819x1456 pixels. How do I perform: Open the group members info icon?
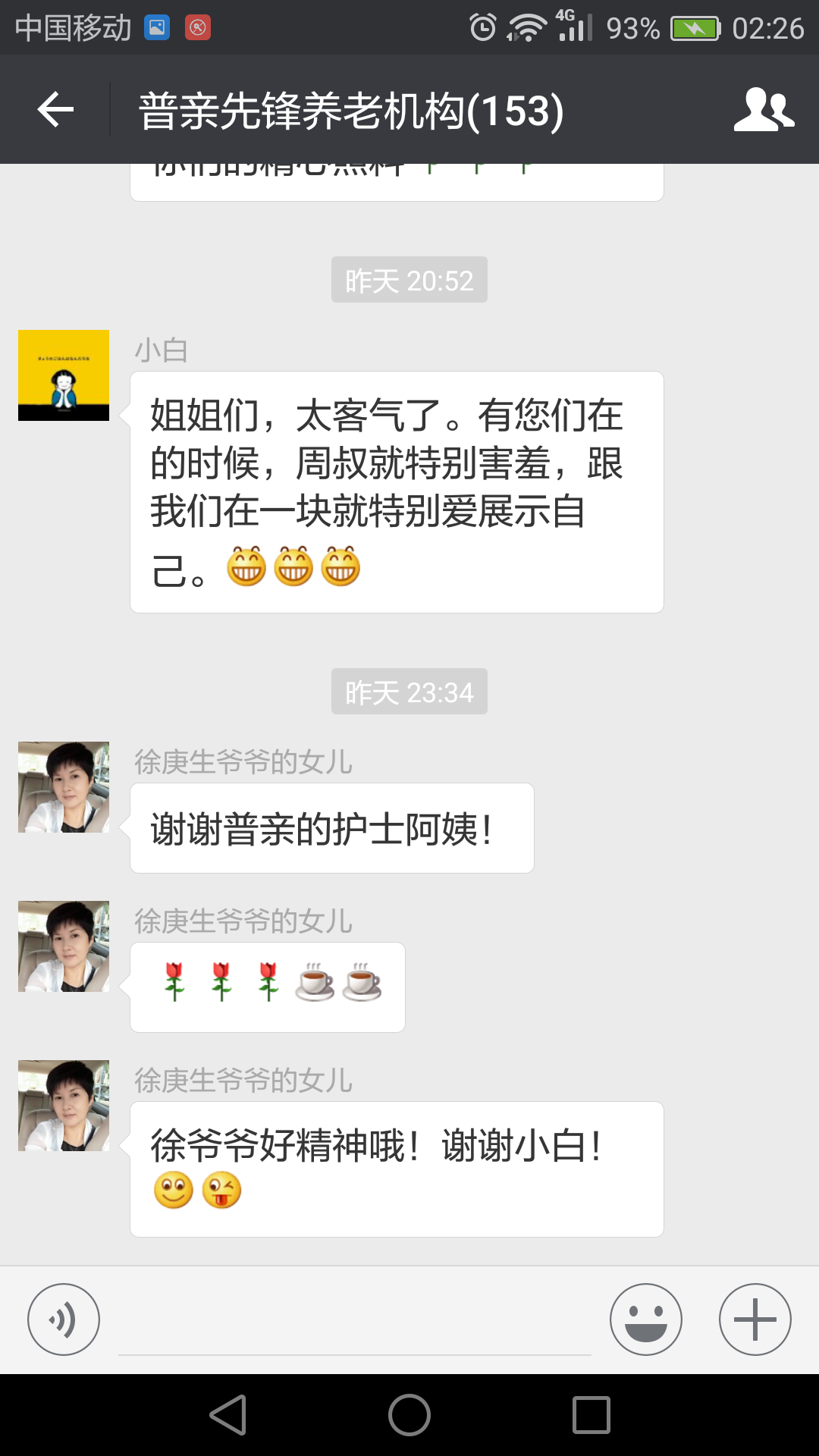(x=764, y=110)
